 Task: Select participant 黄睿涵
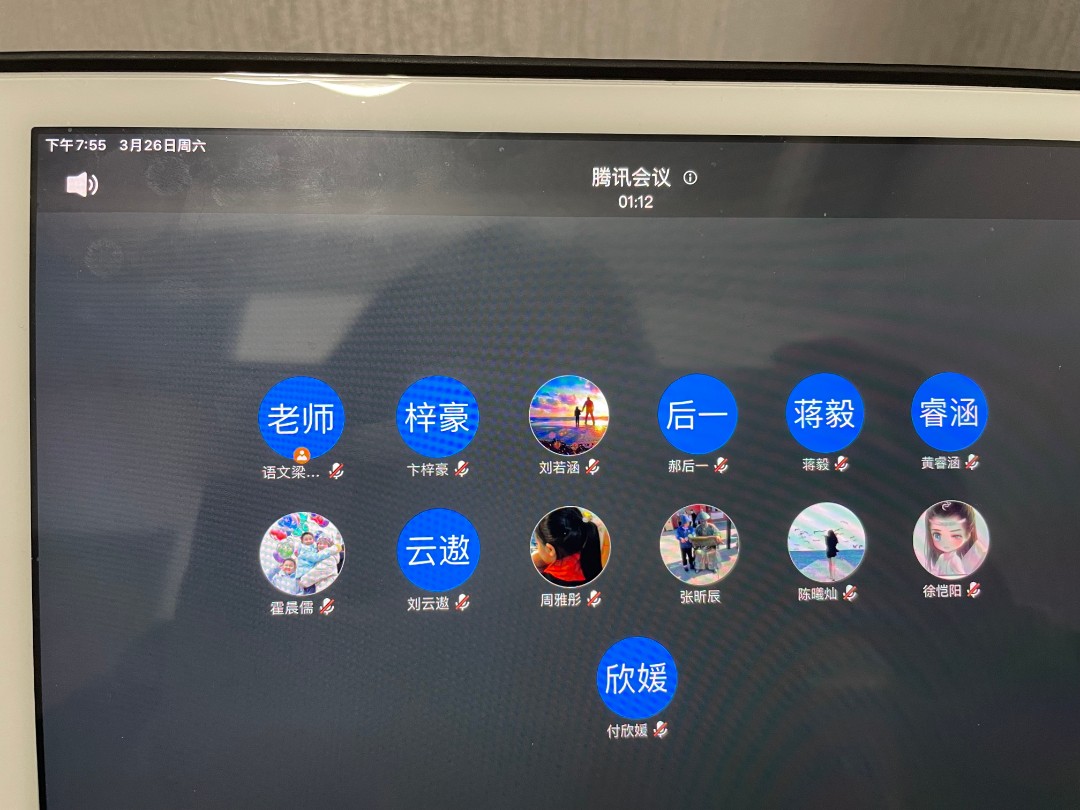click(949, 412)
